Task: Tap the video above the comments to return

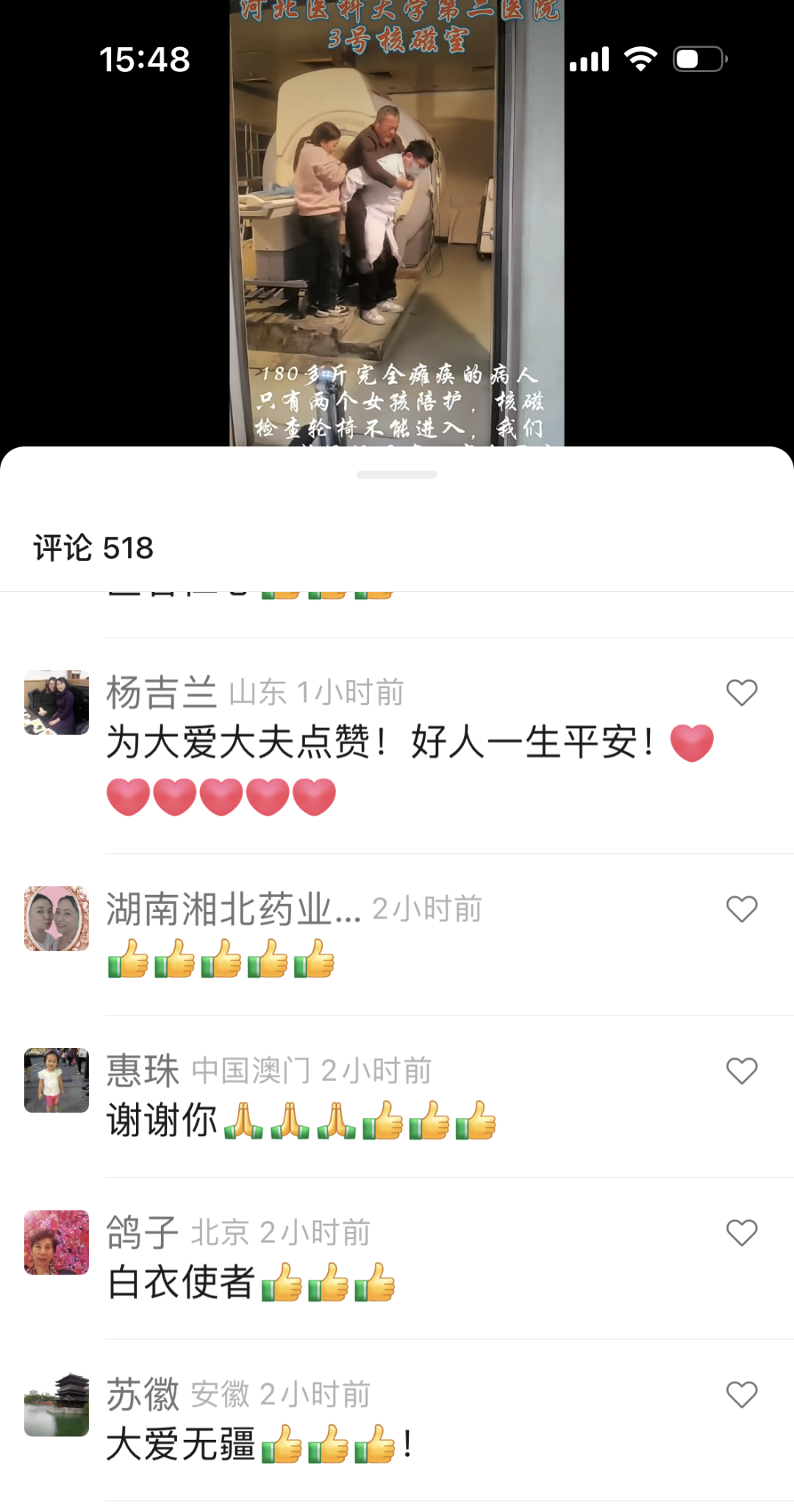Action: point(397,221)
